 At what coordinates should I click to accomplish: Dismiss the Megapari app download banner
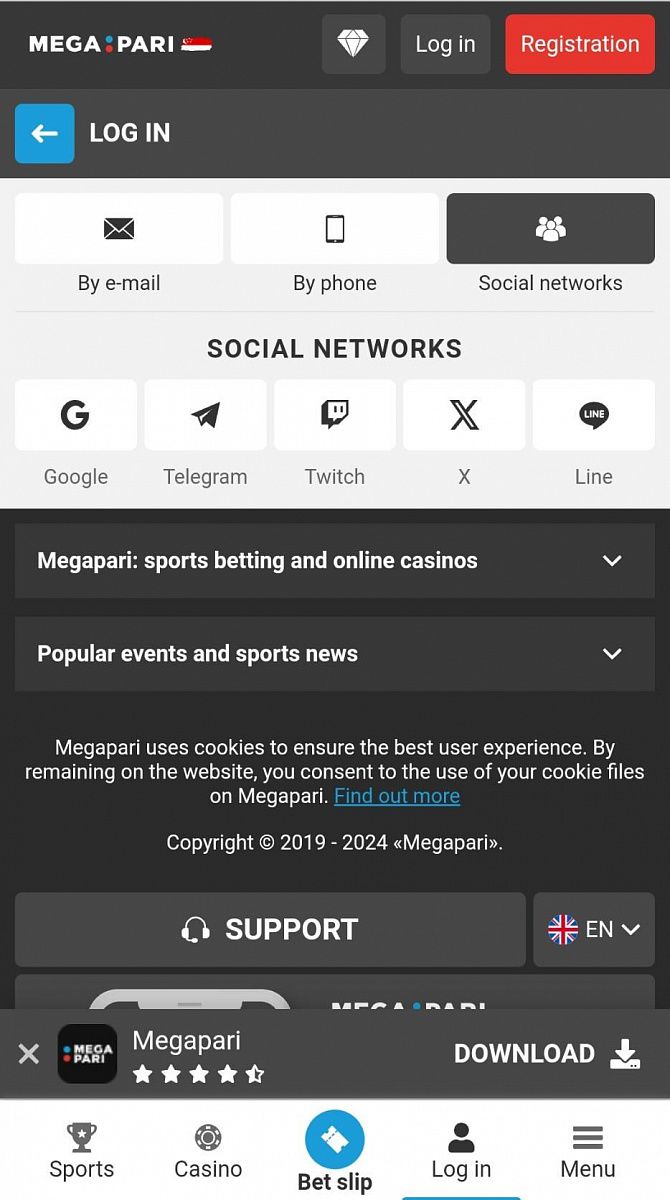tap(29, 1053)
